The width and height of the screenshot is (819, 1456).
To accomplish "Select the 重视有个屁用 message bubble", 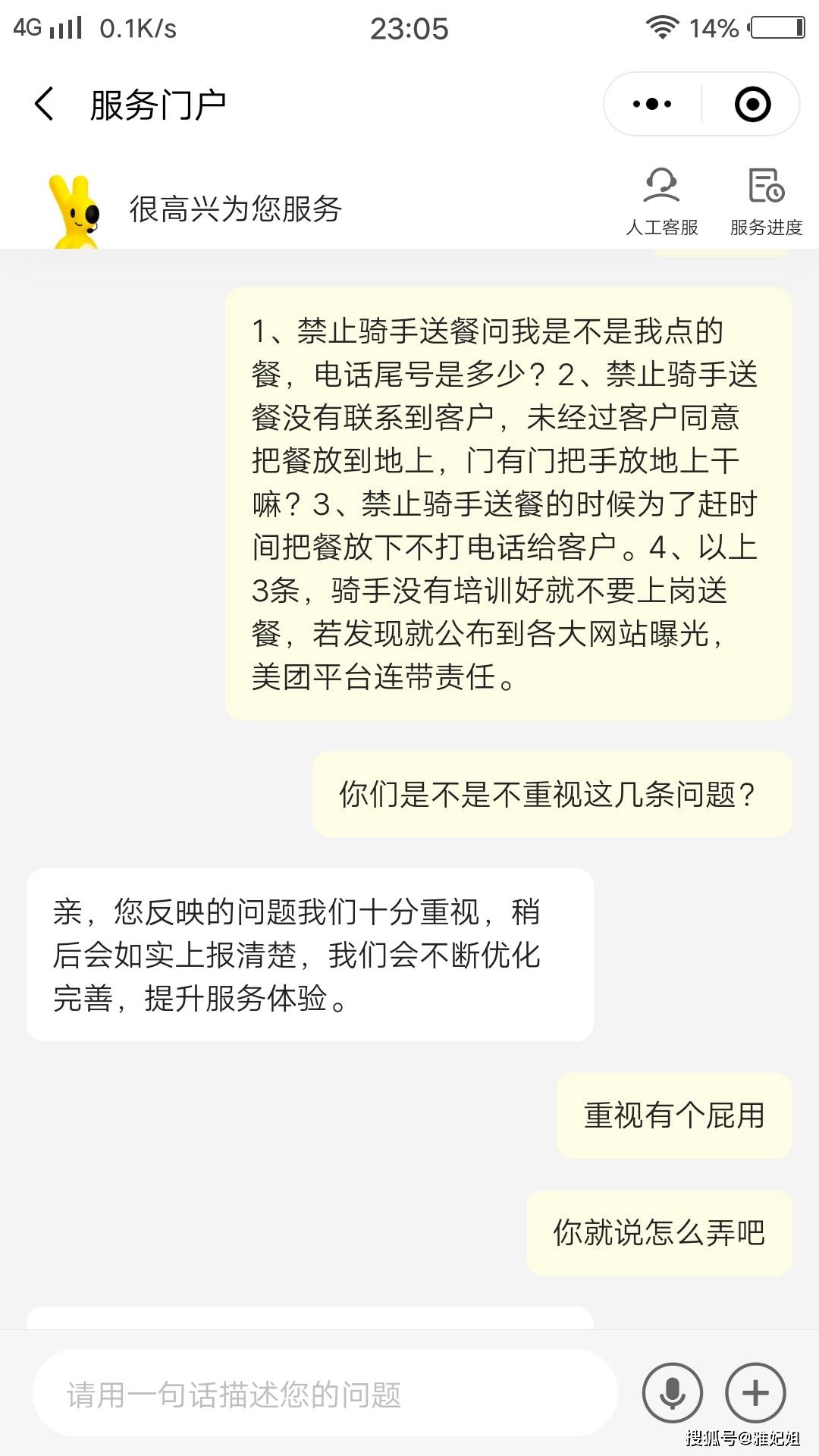I will click(x=673, y=1116).
